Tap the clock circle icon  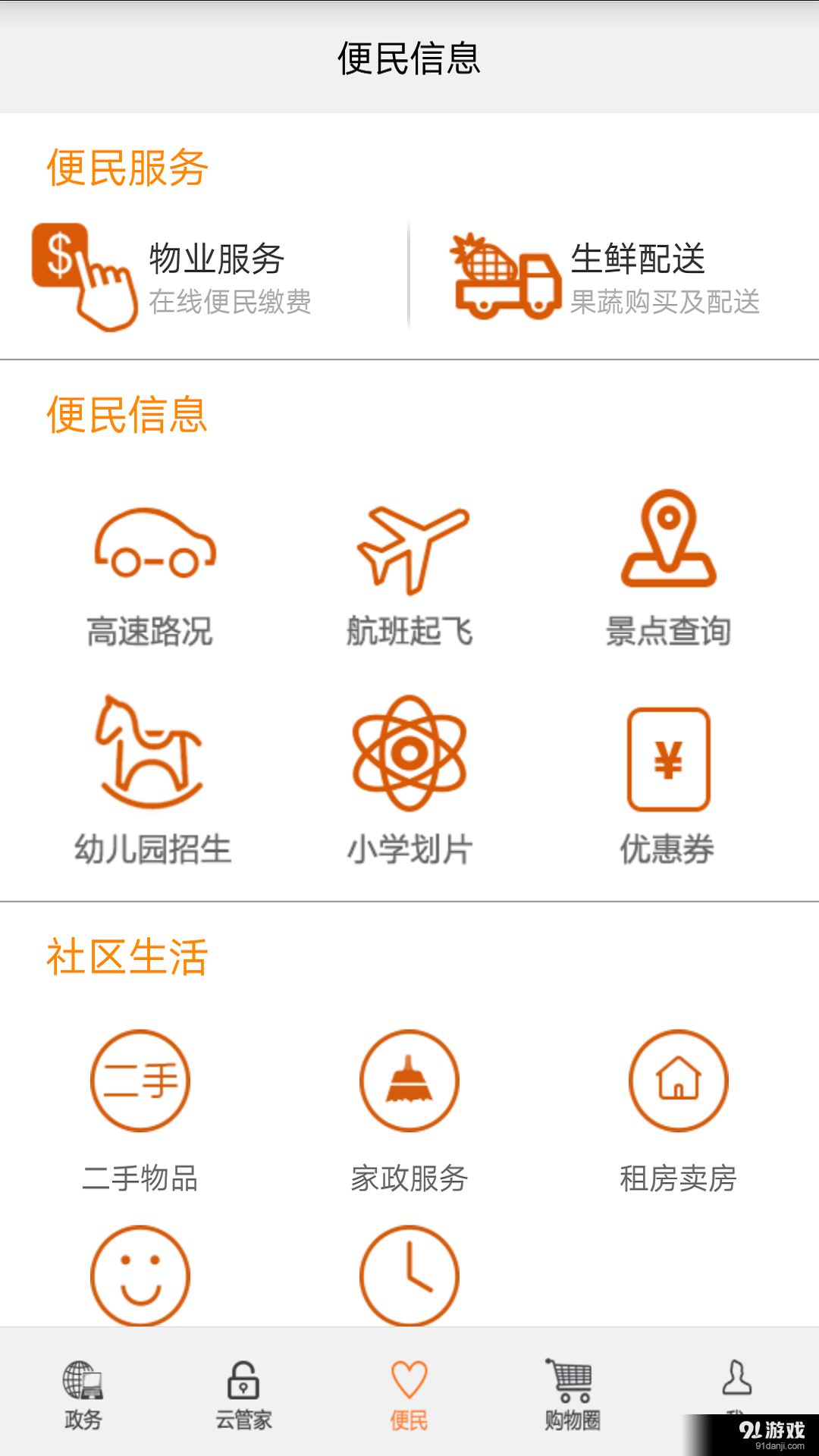409,1276
